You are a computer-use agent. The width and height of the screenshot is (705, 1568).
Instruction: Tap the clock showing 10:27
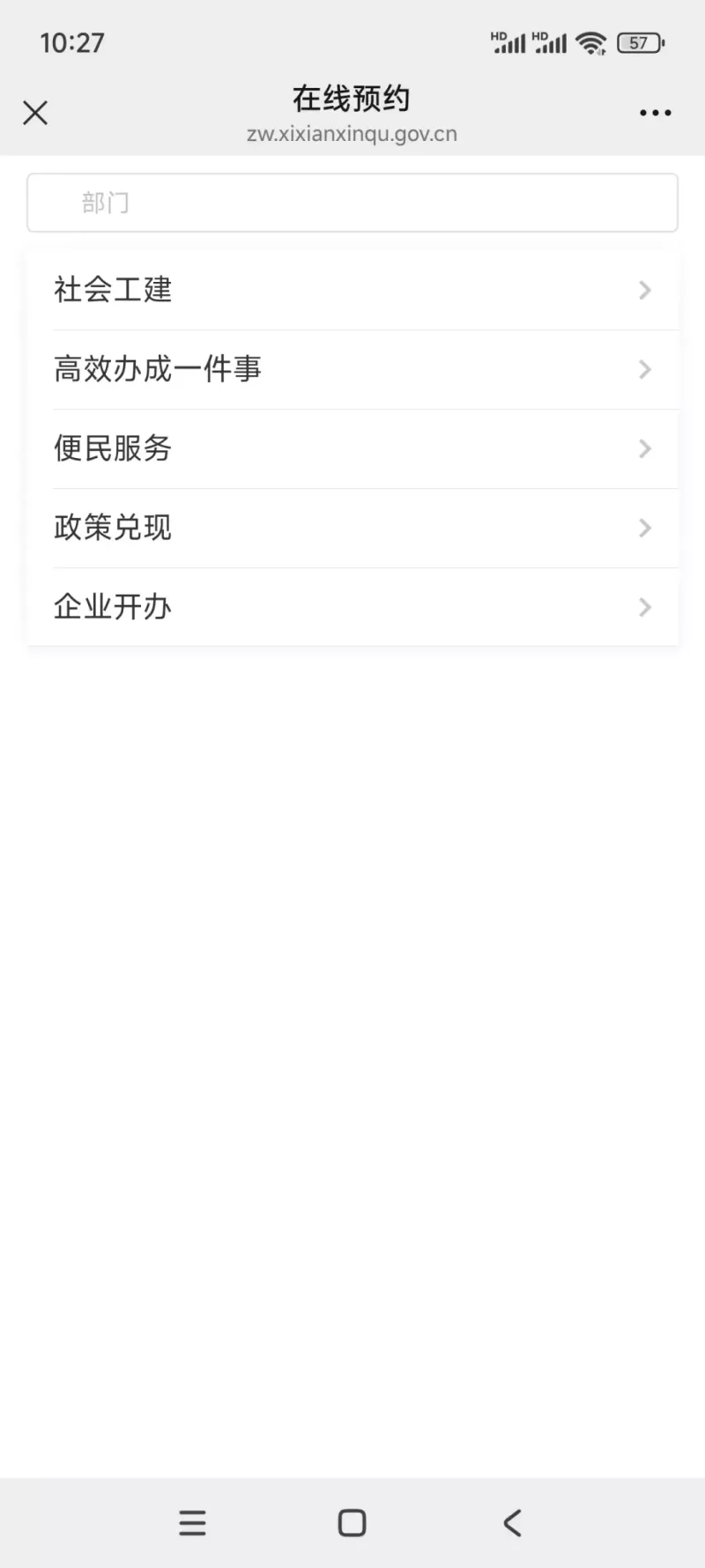point(74,42)
